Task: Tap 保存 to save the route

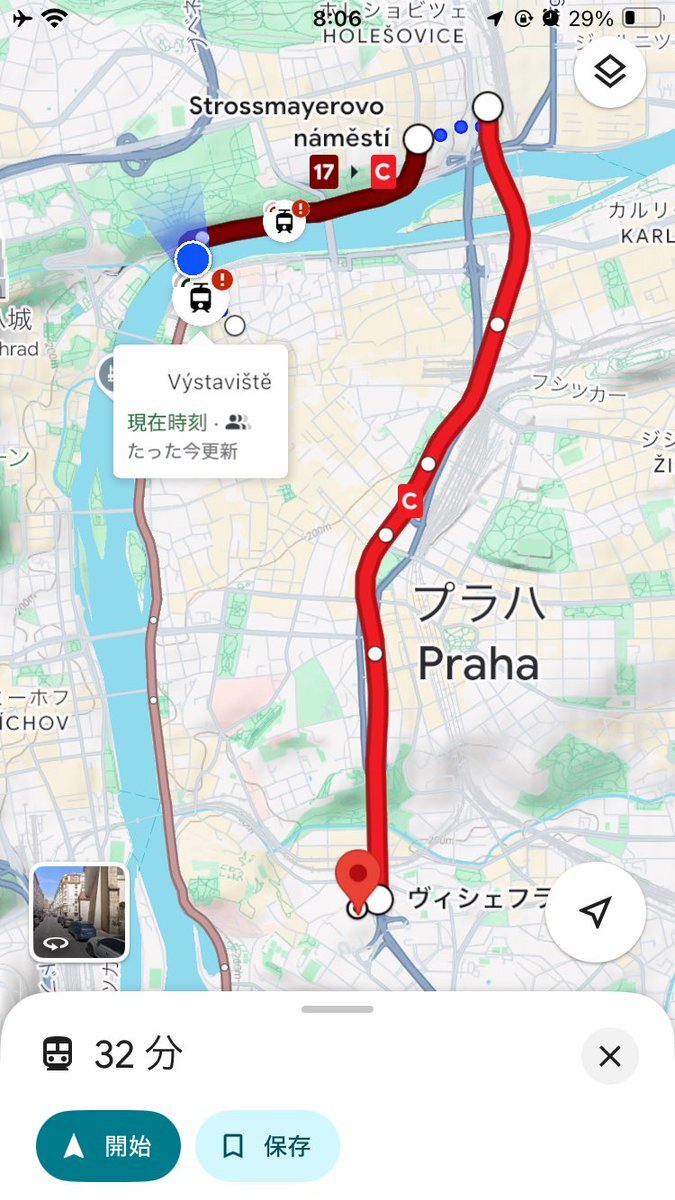Action: tap(267, 1146)
